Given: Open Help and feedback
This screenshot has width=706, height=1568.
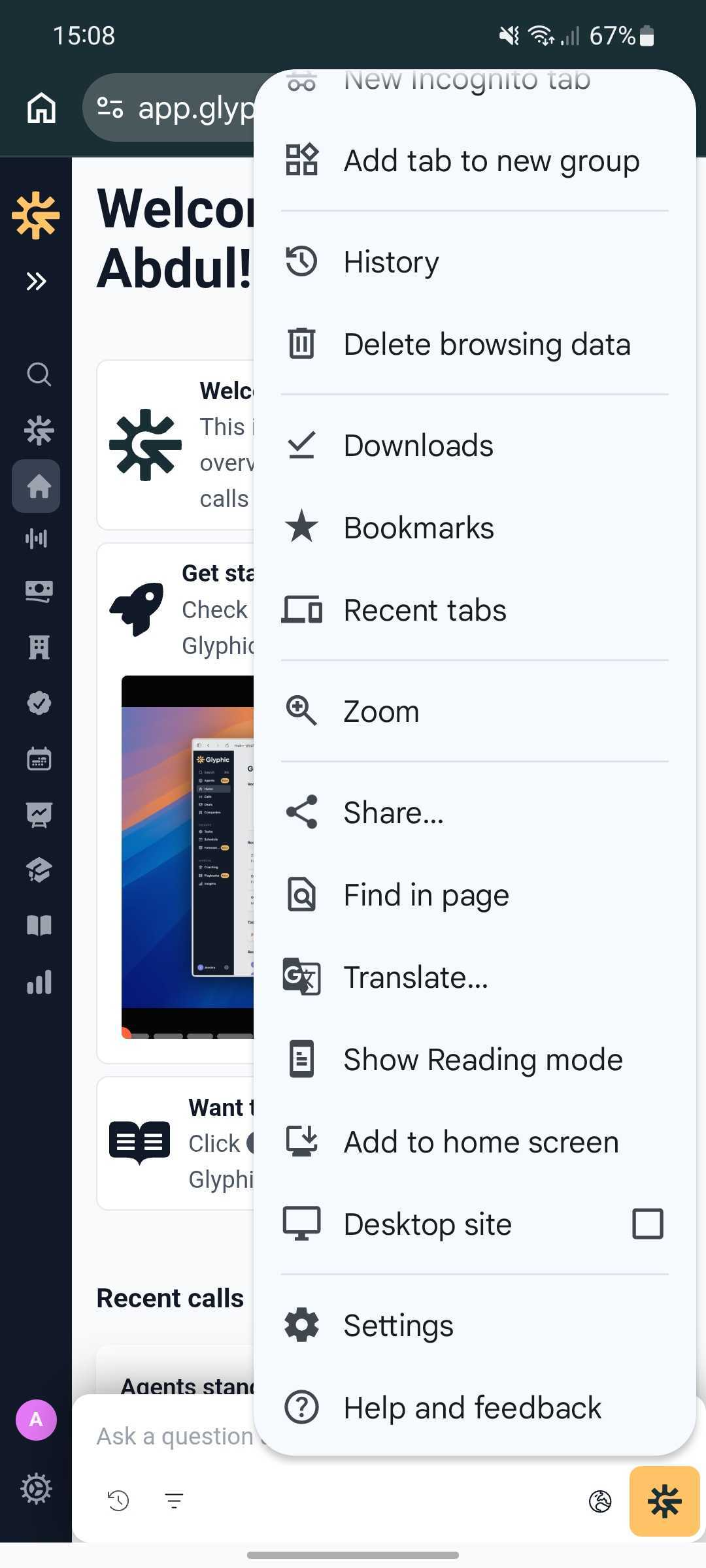Looking at the screenshot, I should click(x=472, y=1408).
